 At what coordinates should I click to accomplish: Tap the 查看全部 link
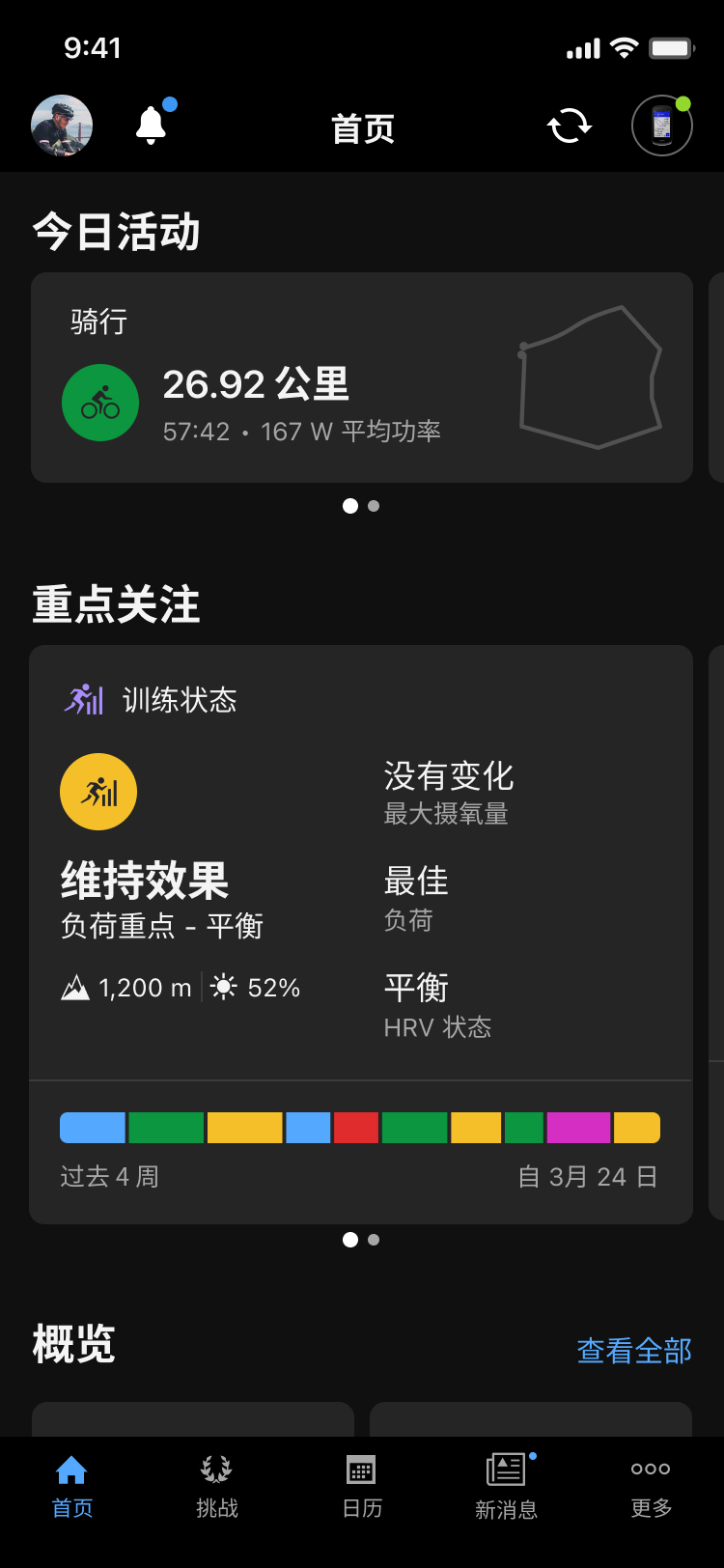pos(634,1351)
